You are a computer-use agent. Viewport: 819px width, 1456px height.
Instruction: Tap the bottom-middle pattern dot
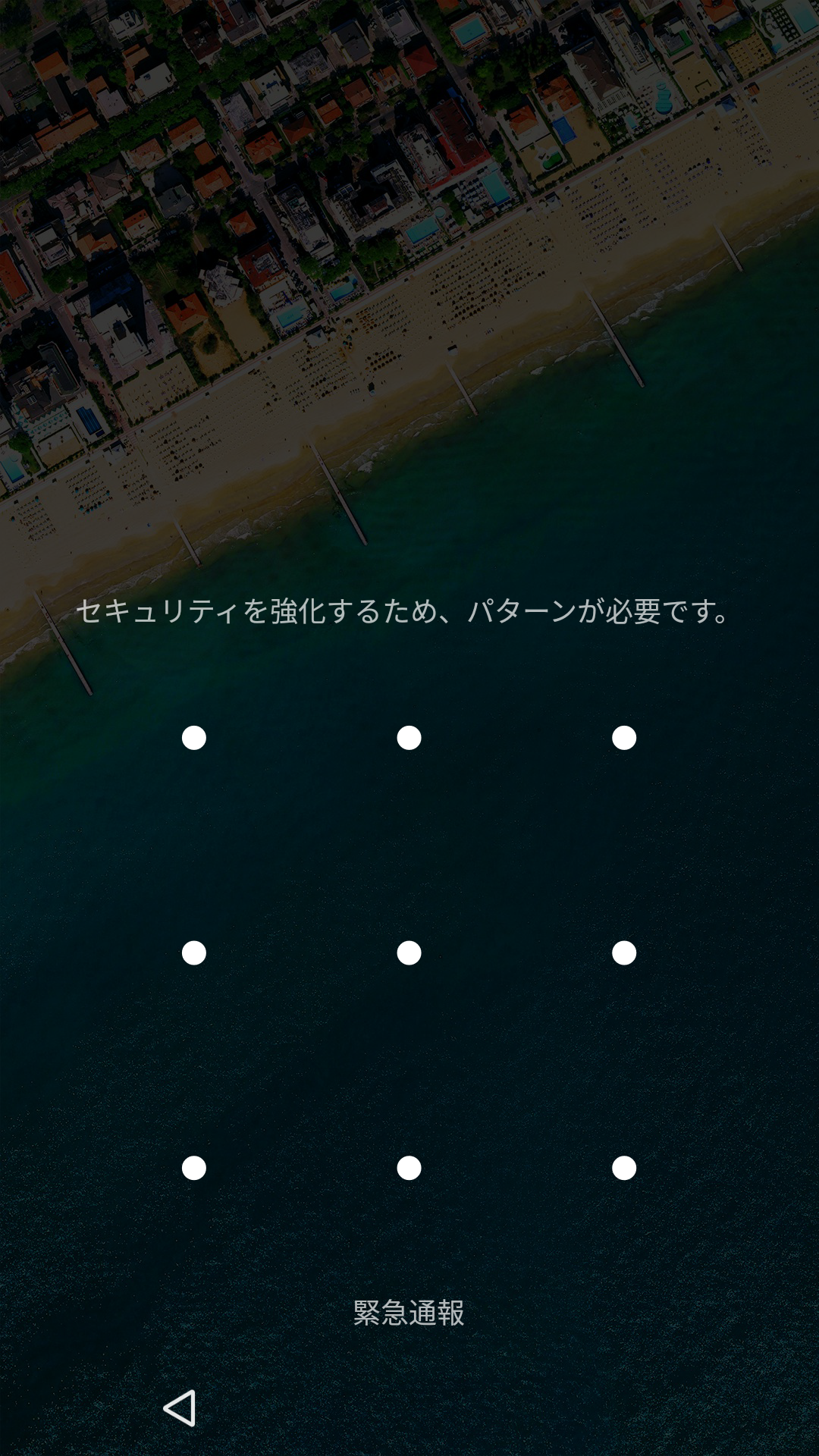pyautogui.click(x=409, y=1168)
